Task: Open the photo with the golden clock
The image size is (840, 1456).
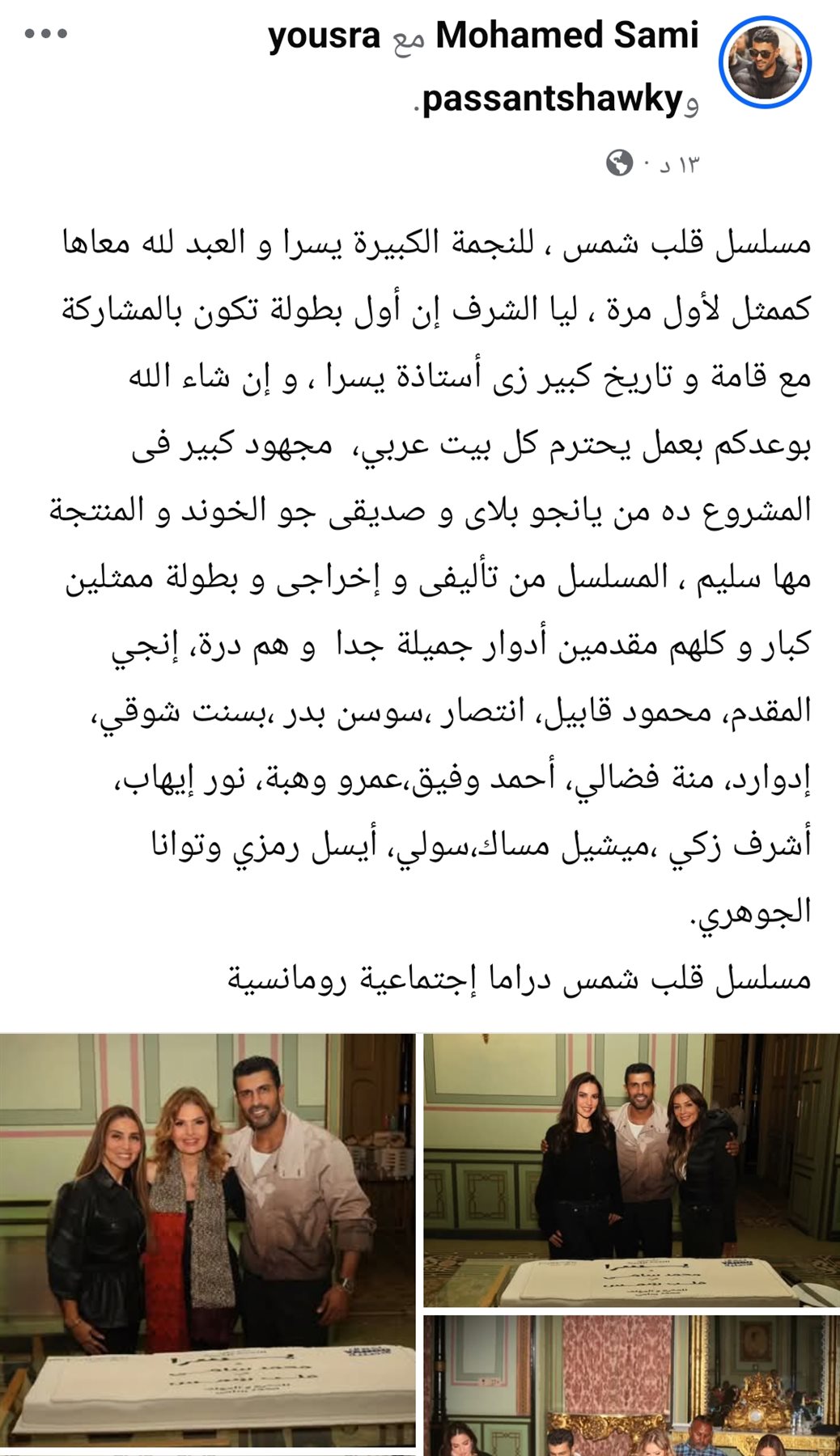Action: click(631, 1385)
